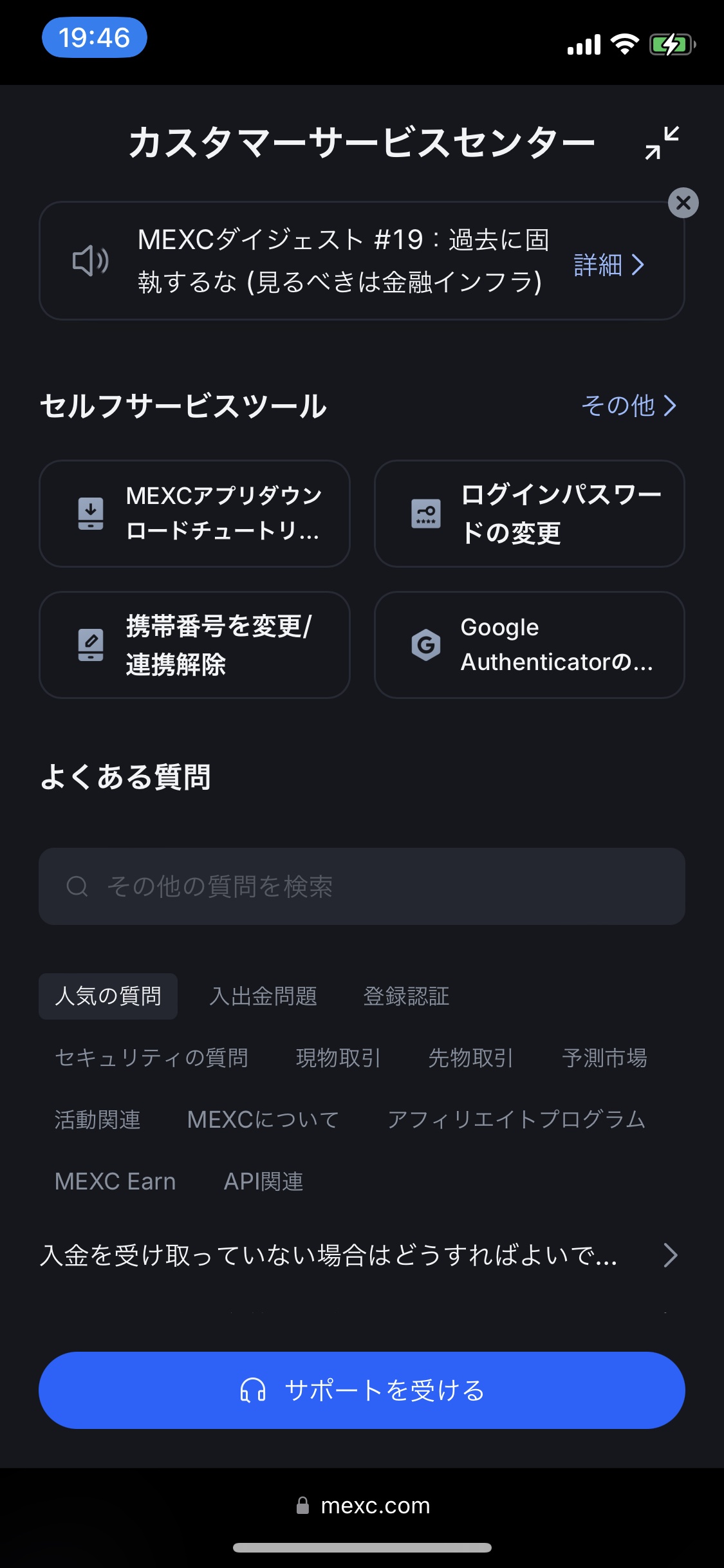Screen dimensions: 724x1568
Task: Click the FAQ search input field
Action: coord(362,886)
